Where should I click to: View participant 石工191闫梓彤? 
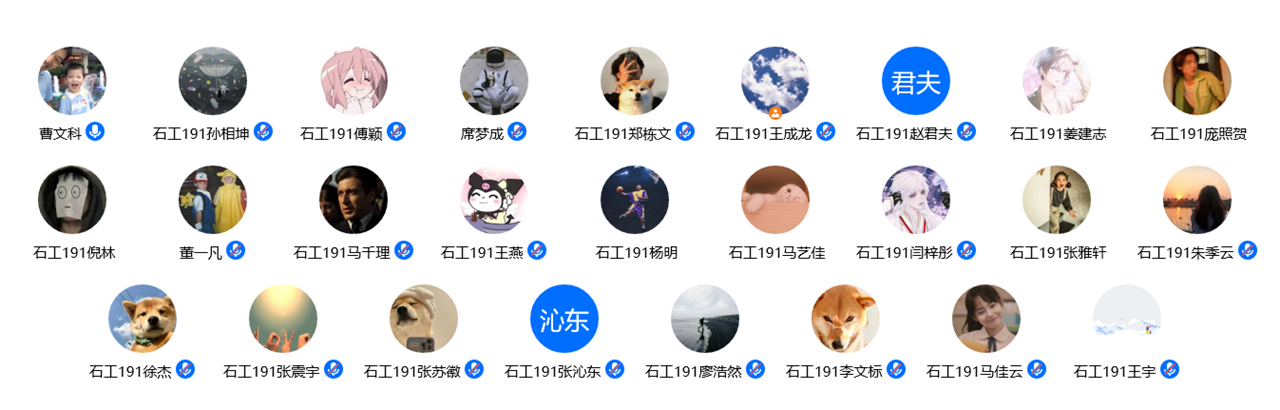click(x=916, y=200)
